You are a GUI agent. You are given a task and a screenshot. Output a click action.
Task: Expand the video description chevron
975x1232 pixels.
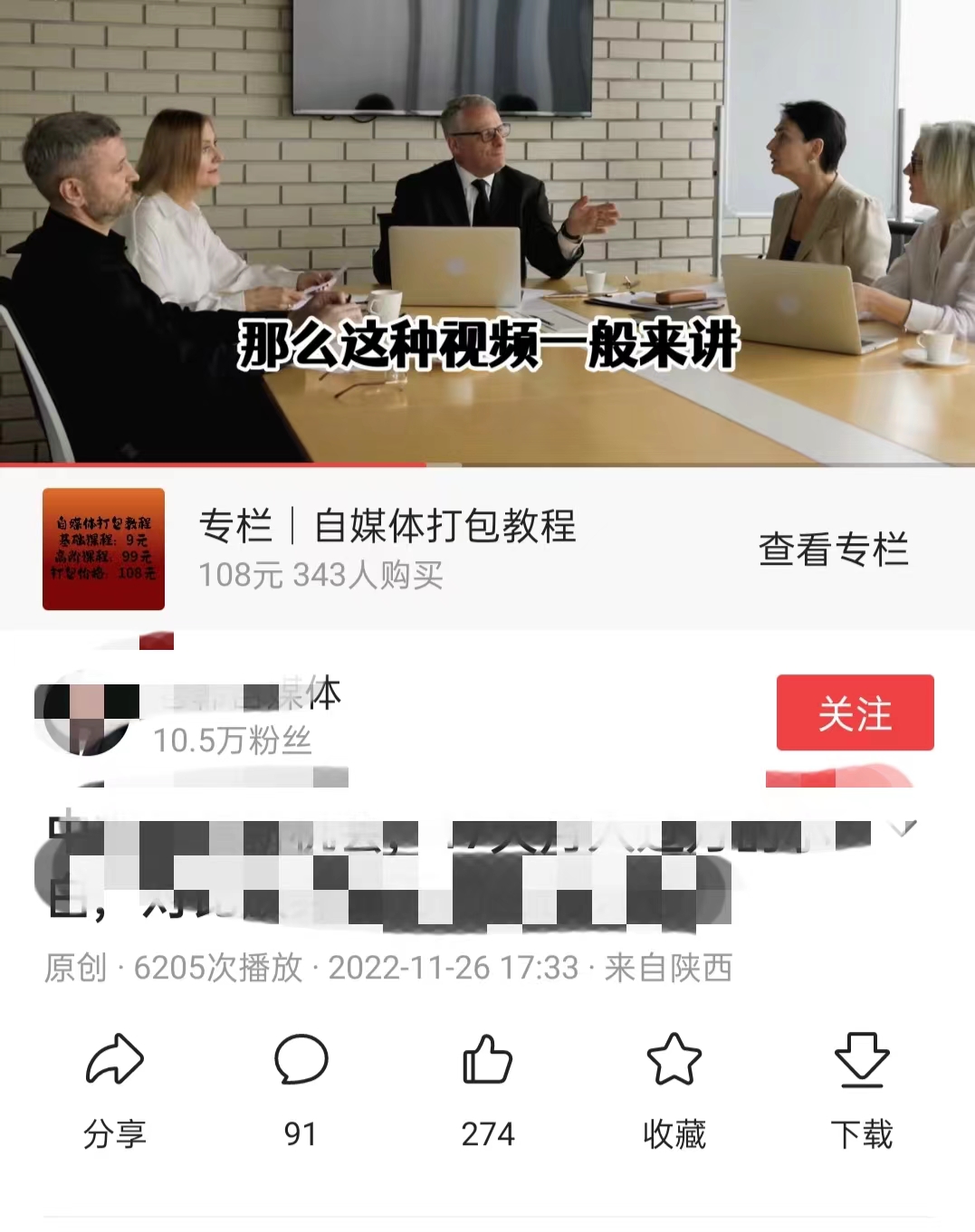(x=907, y=826)
